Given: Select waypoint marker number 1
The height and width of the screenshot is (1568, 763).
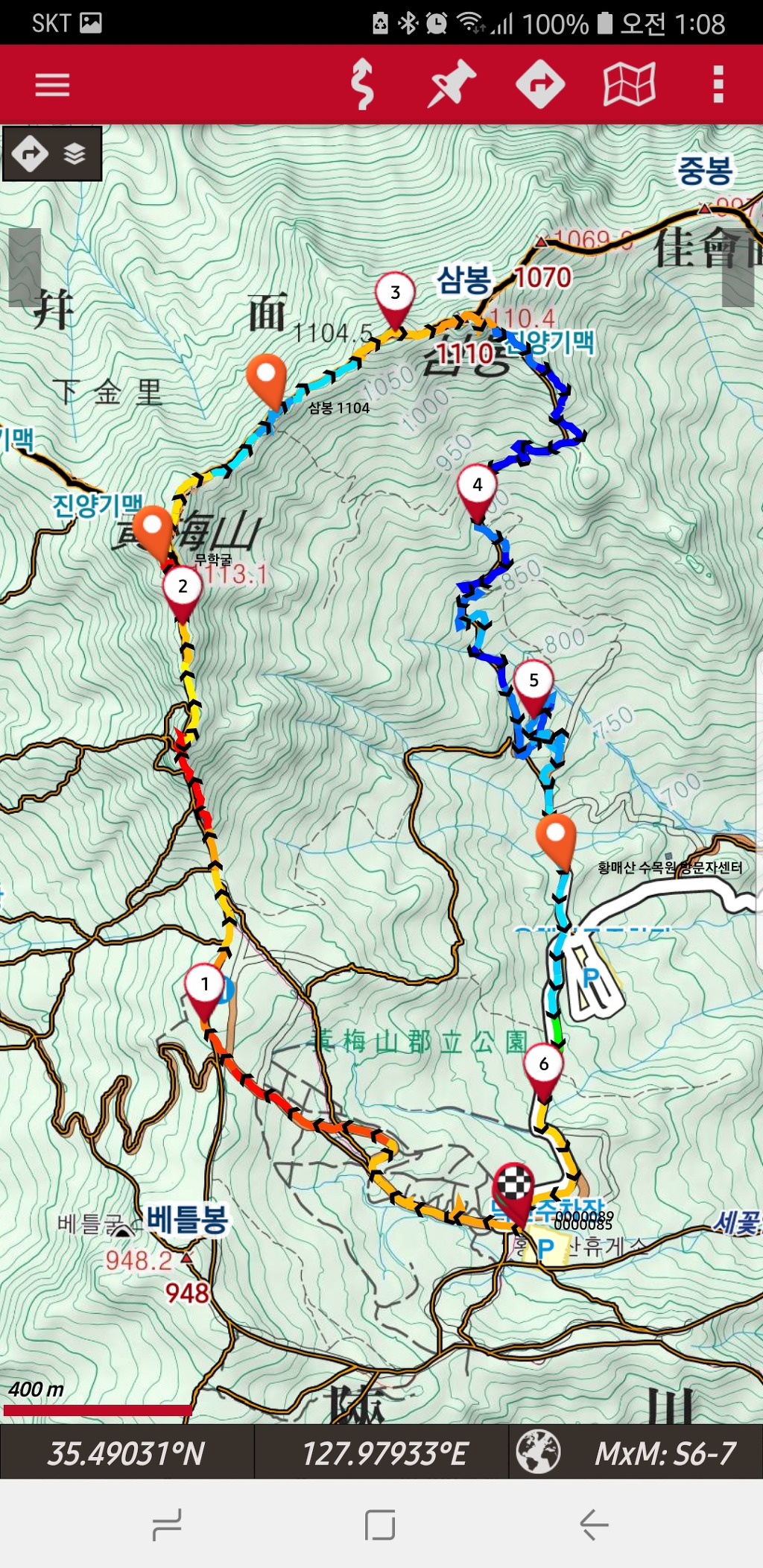Looking at the screenshot, I should coord(204,986).
